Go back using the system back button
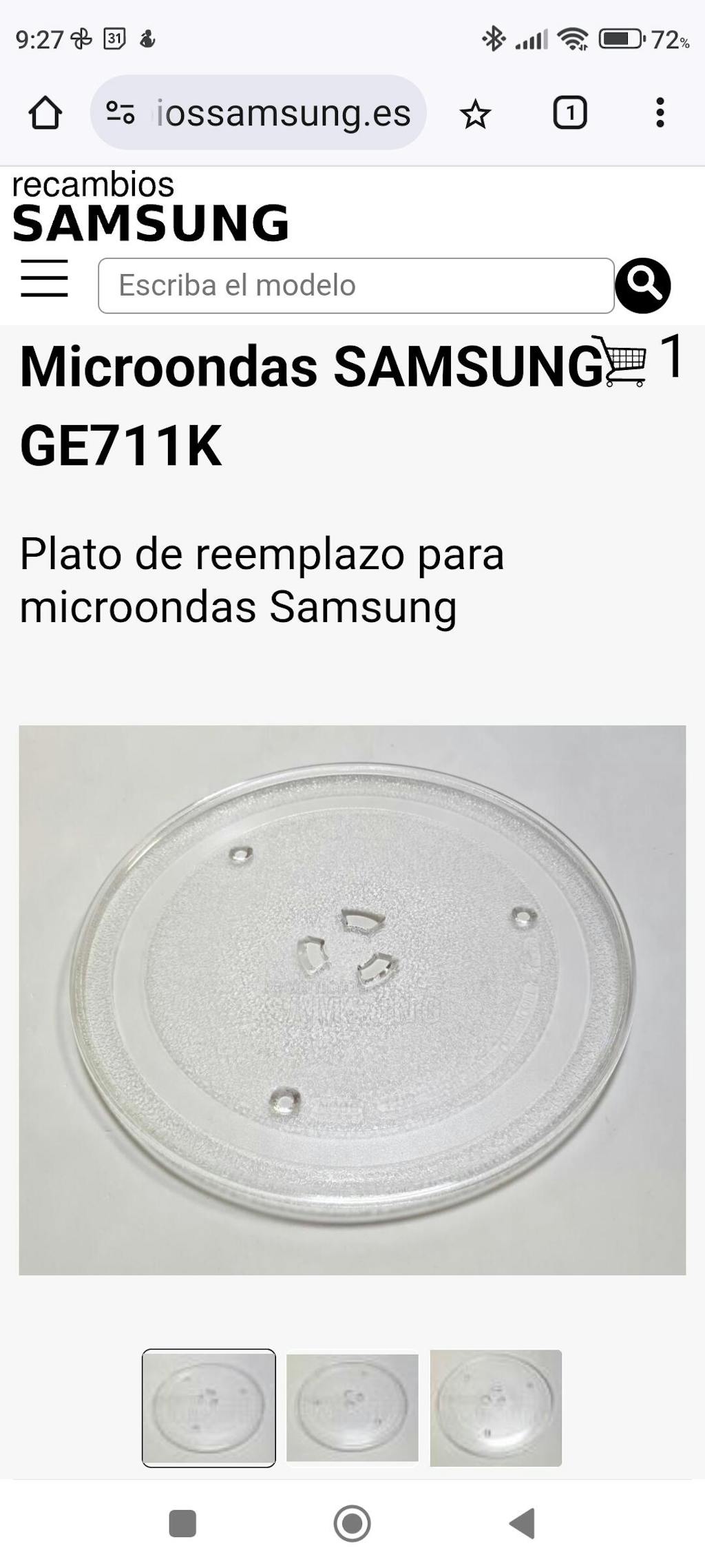This screenshot has height=1568, width=705. tap(523, 1523)
